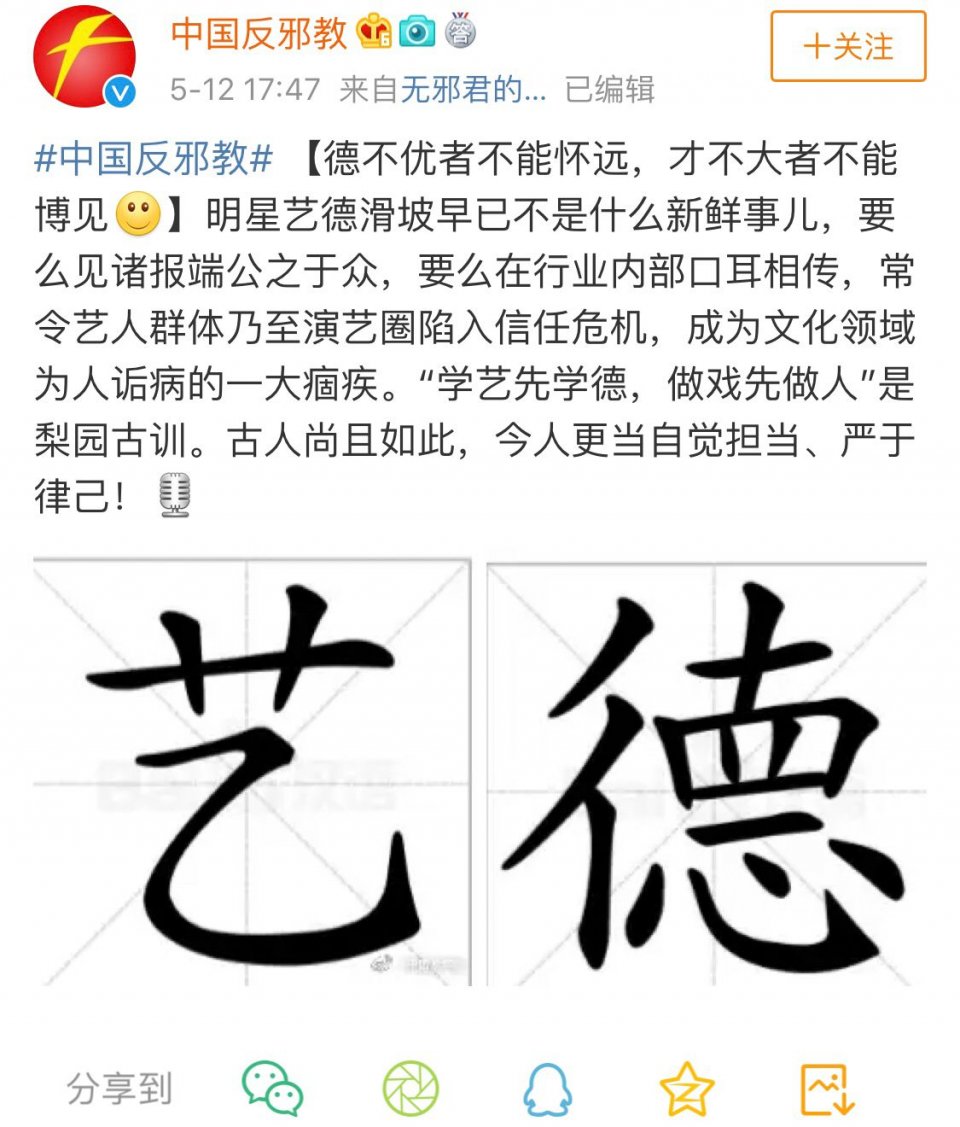View the 艺 character image

pos(252,772)
